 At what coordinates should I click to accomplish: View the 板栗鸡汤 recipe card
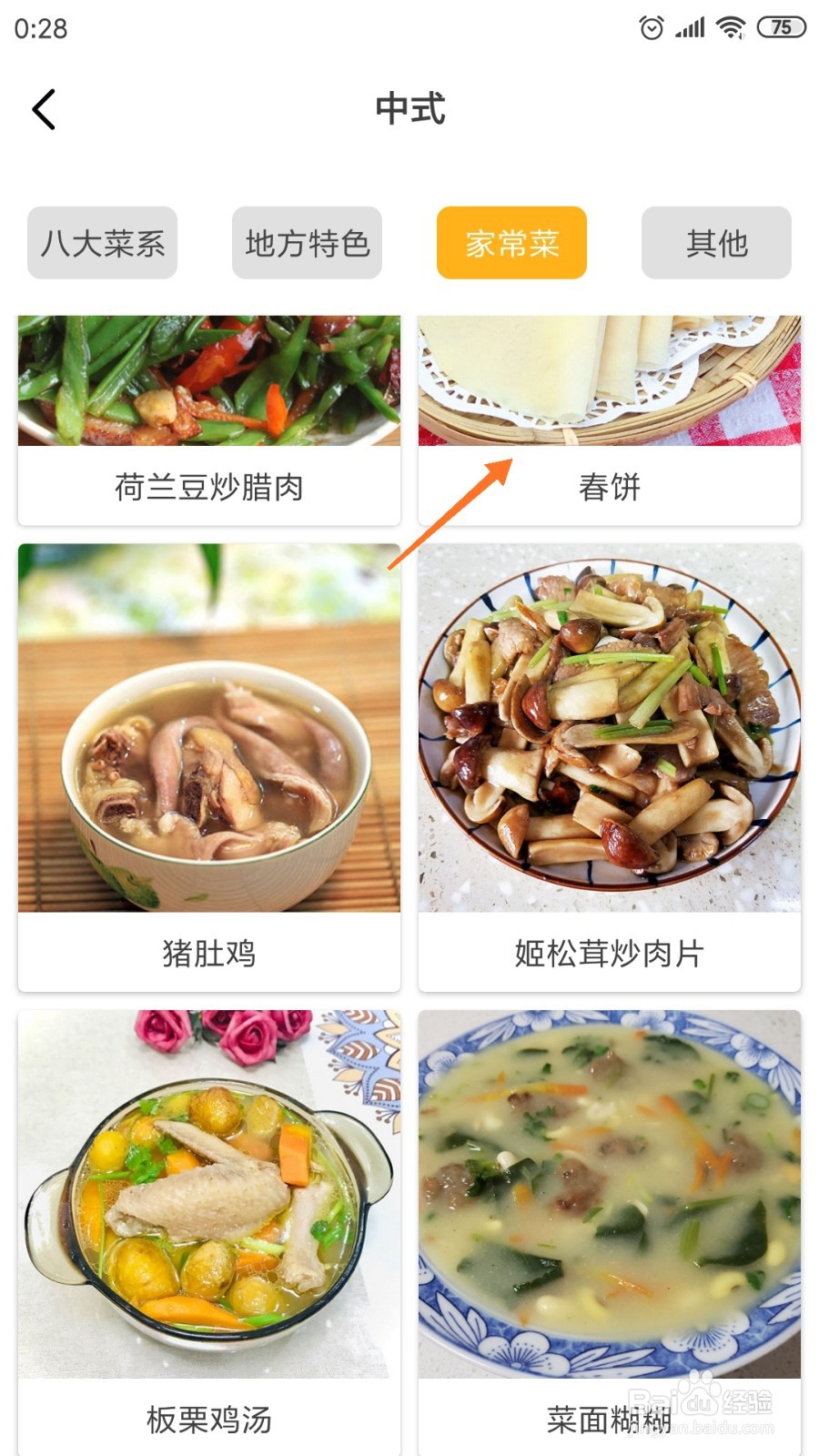(209, 1233)
